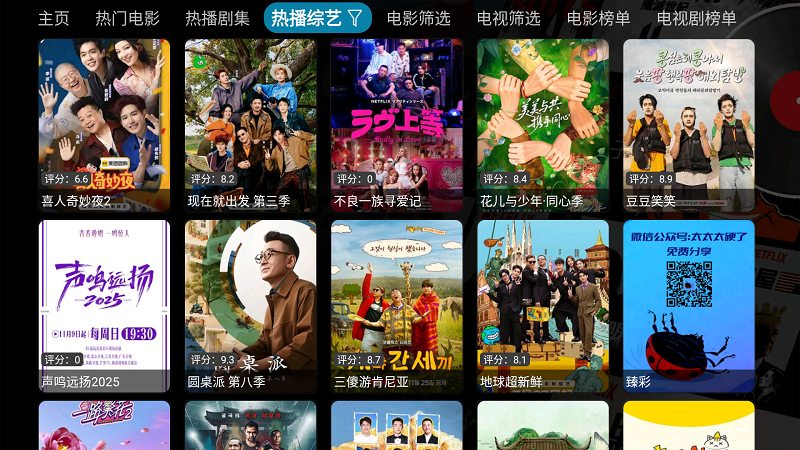
Task: Open 花儿与少年·同心季
Action: click(542, 125)
